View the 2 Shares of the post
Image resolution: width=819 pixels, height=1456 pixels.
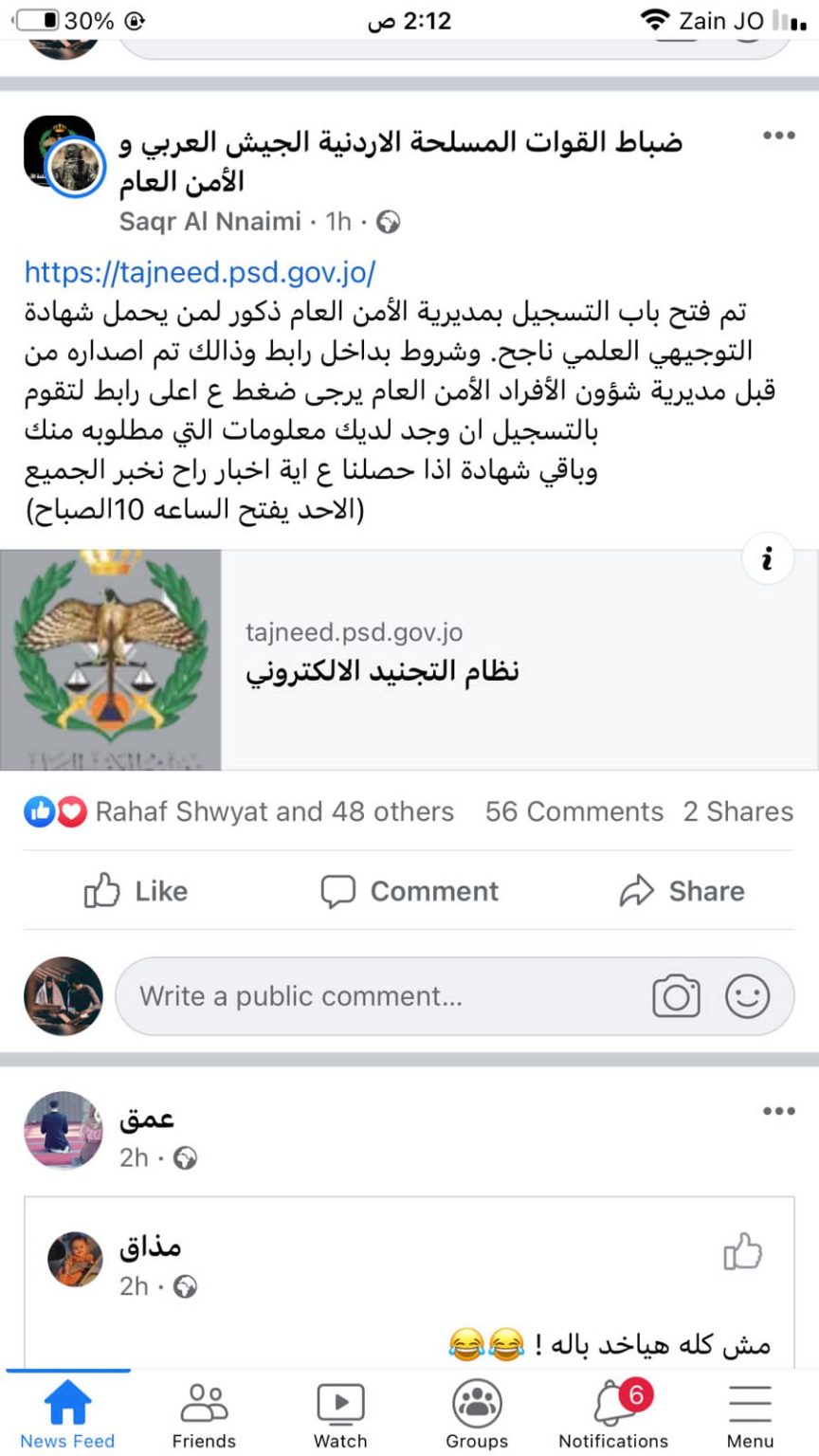[x=737, y=811]
